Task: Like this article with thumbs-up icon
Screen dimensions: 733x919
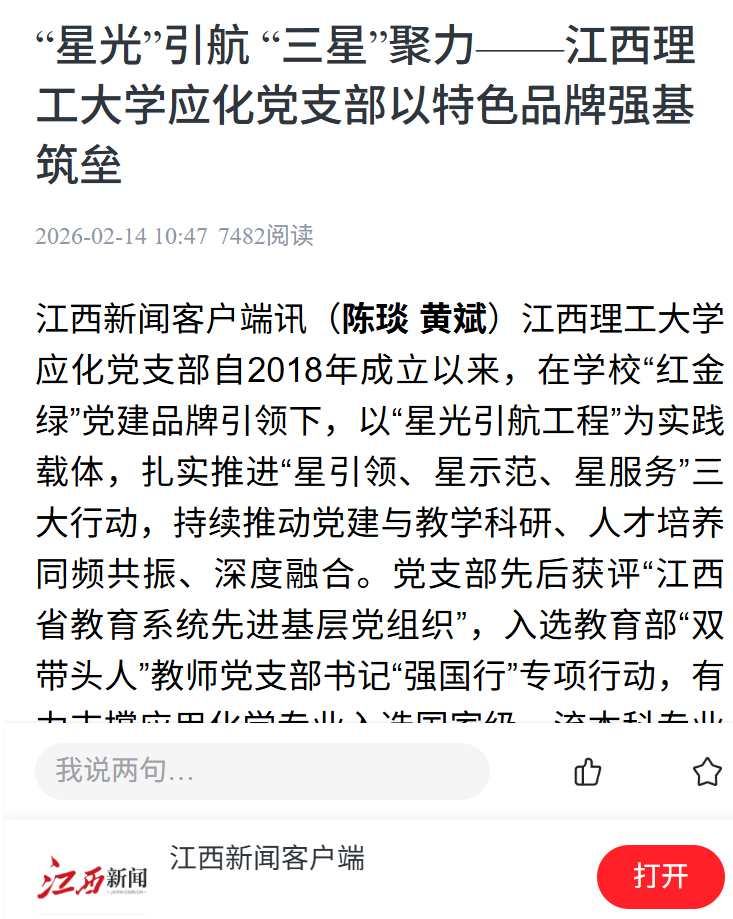Action: pyautogui.click(x=588, y=771)
